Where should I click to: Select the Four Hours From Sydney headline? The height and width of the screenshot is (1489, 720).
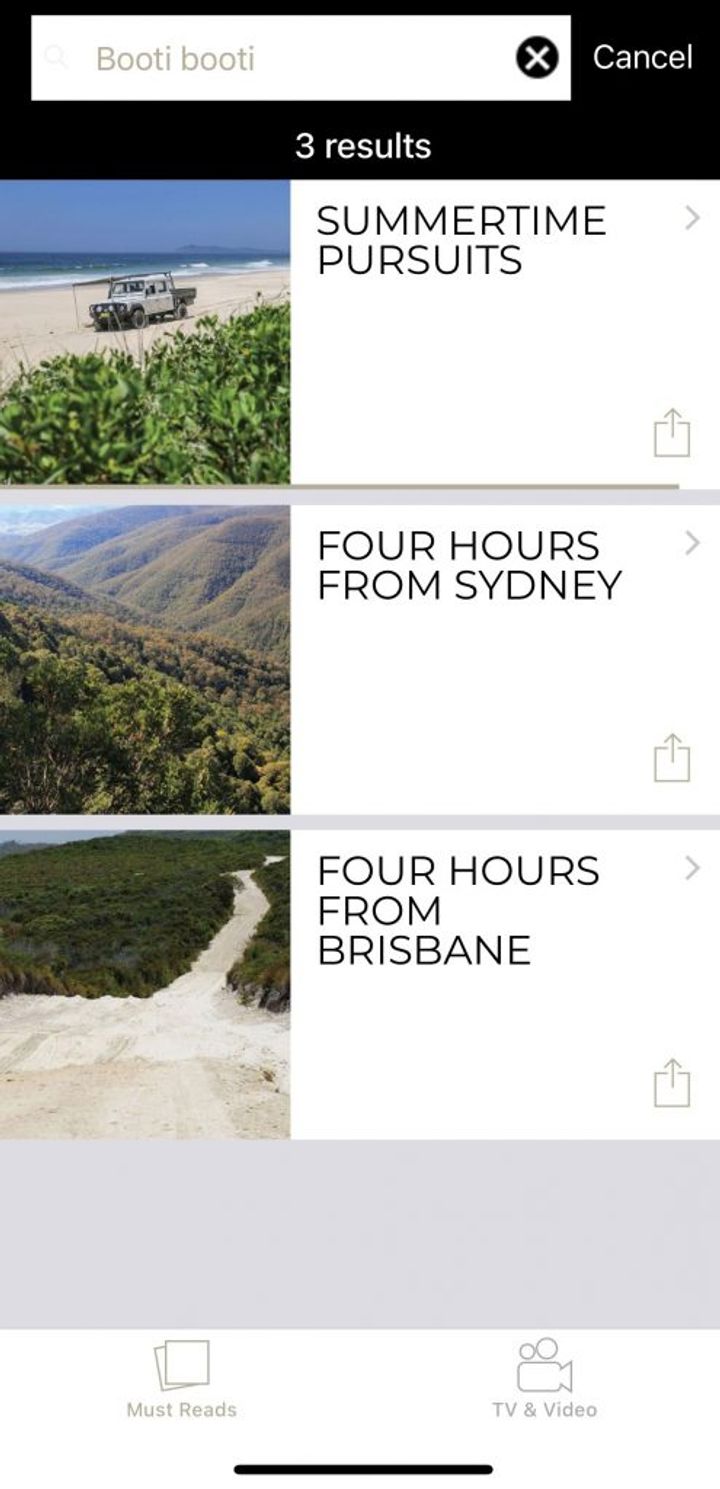coord(469,562)
